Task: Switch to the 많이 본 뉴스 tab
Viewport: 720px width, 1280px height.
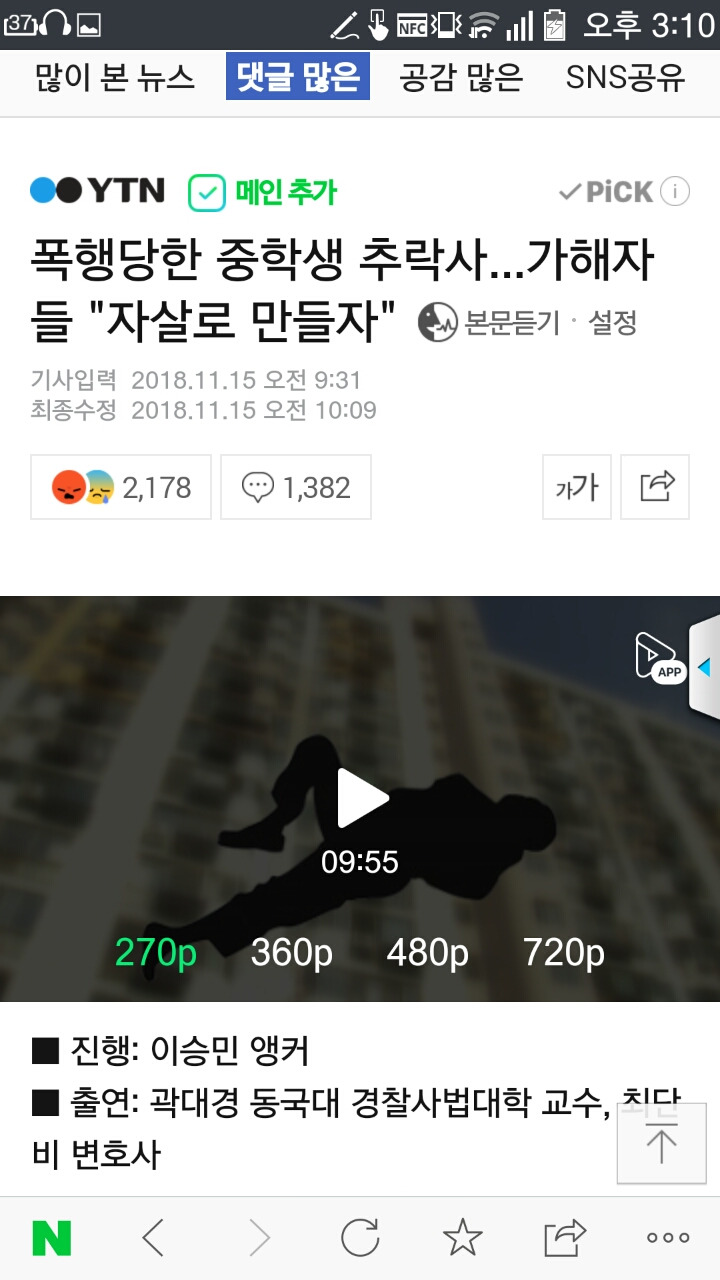Action: coord(115,78)
